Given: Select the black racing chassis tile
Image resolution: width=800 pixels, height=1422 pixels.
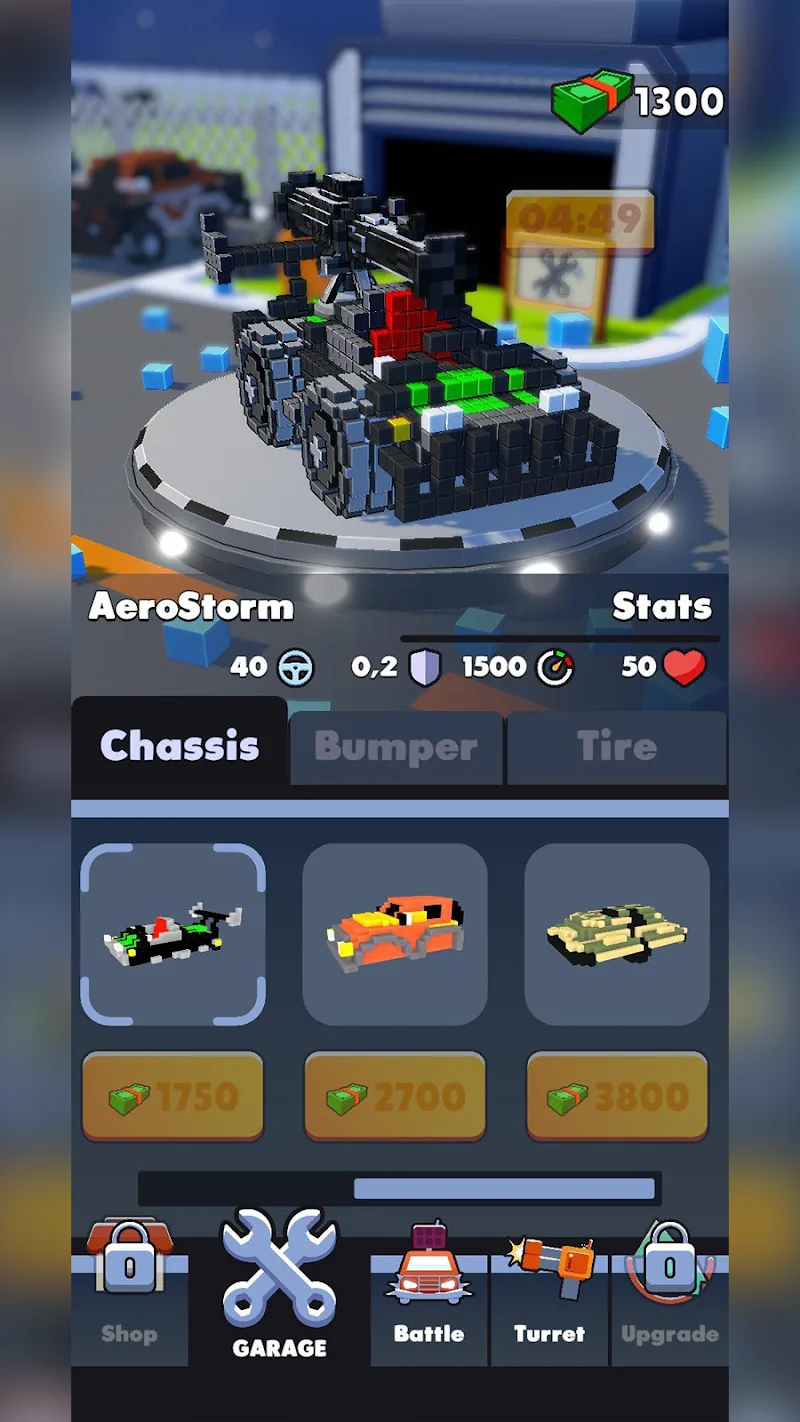Looking at the screenshot, I should coord(173,934).
